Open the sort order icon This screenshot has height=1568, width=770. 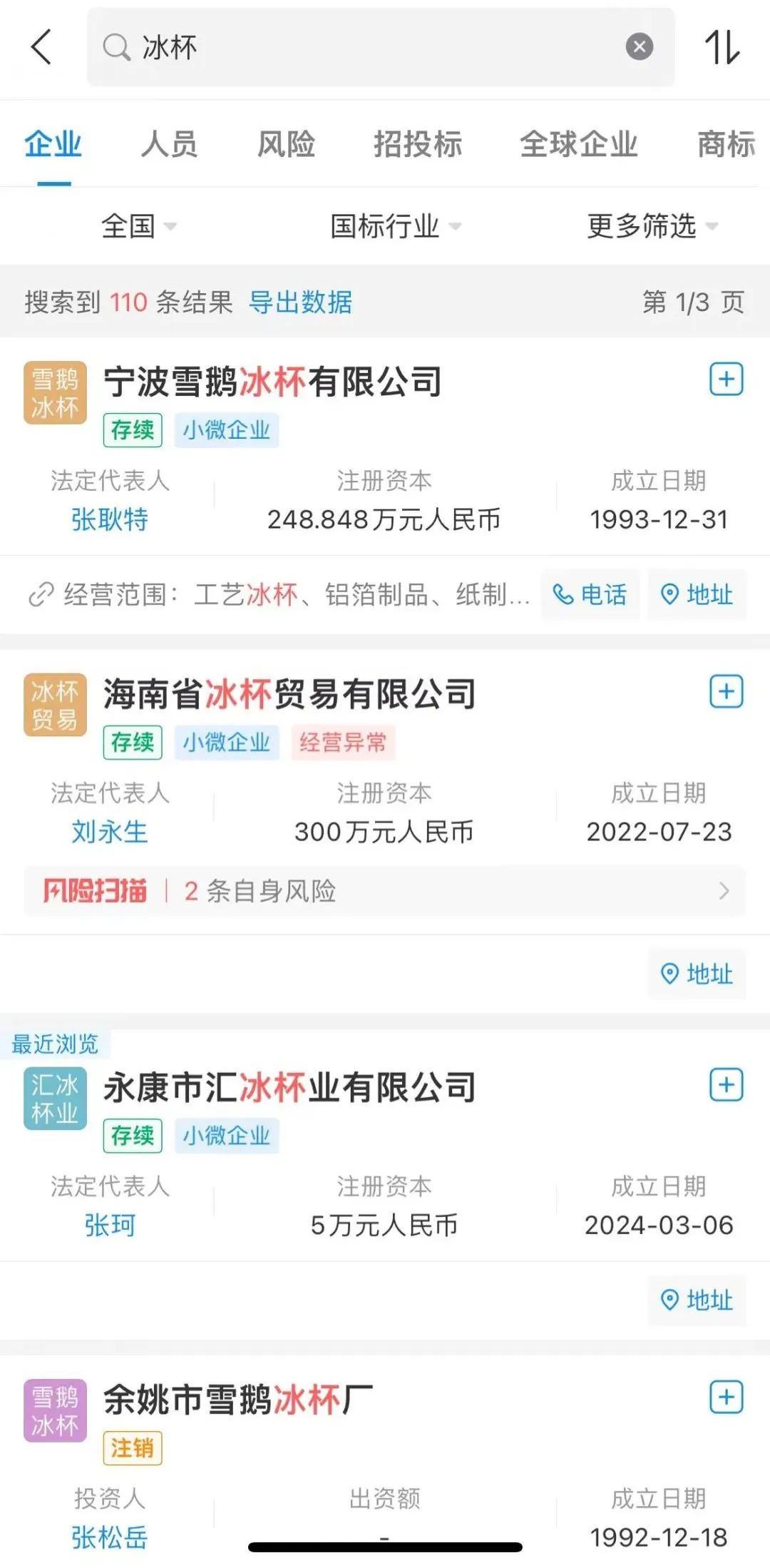(x=722, y=47)
